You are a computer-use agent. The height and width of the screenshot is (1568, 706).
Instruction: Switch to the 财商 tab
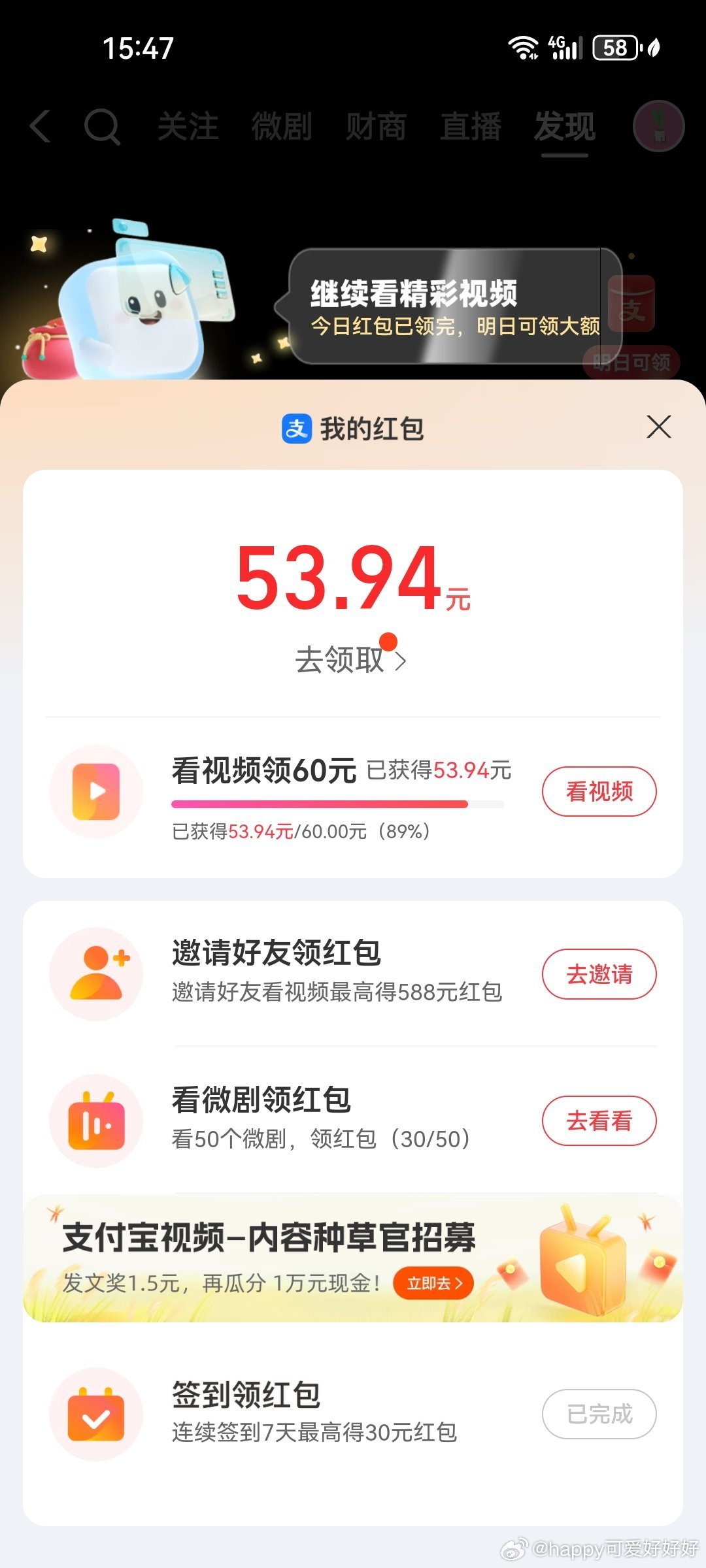coord(376,126)
